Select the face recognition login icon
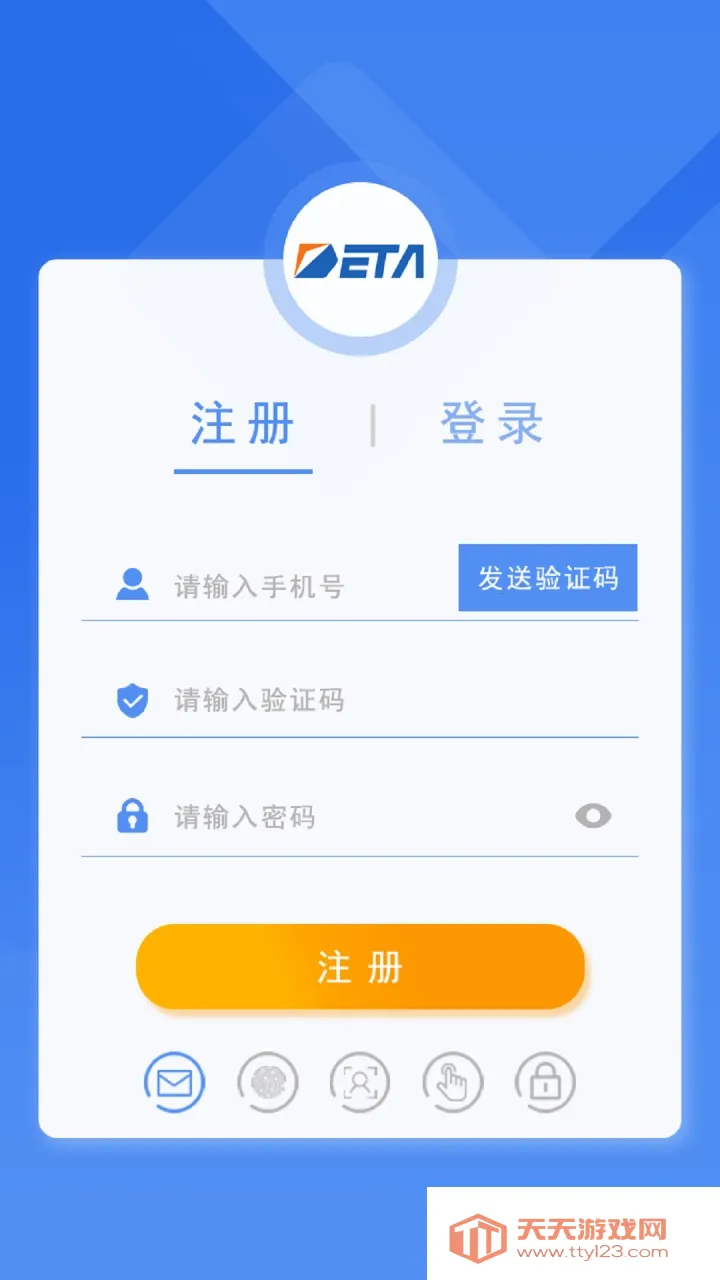Image resolution: width=720 pixels, height=1280 pixels. pos(360,1081)
